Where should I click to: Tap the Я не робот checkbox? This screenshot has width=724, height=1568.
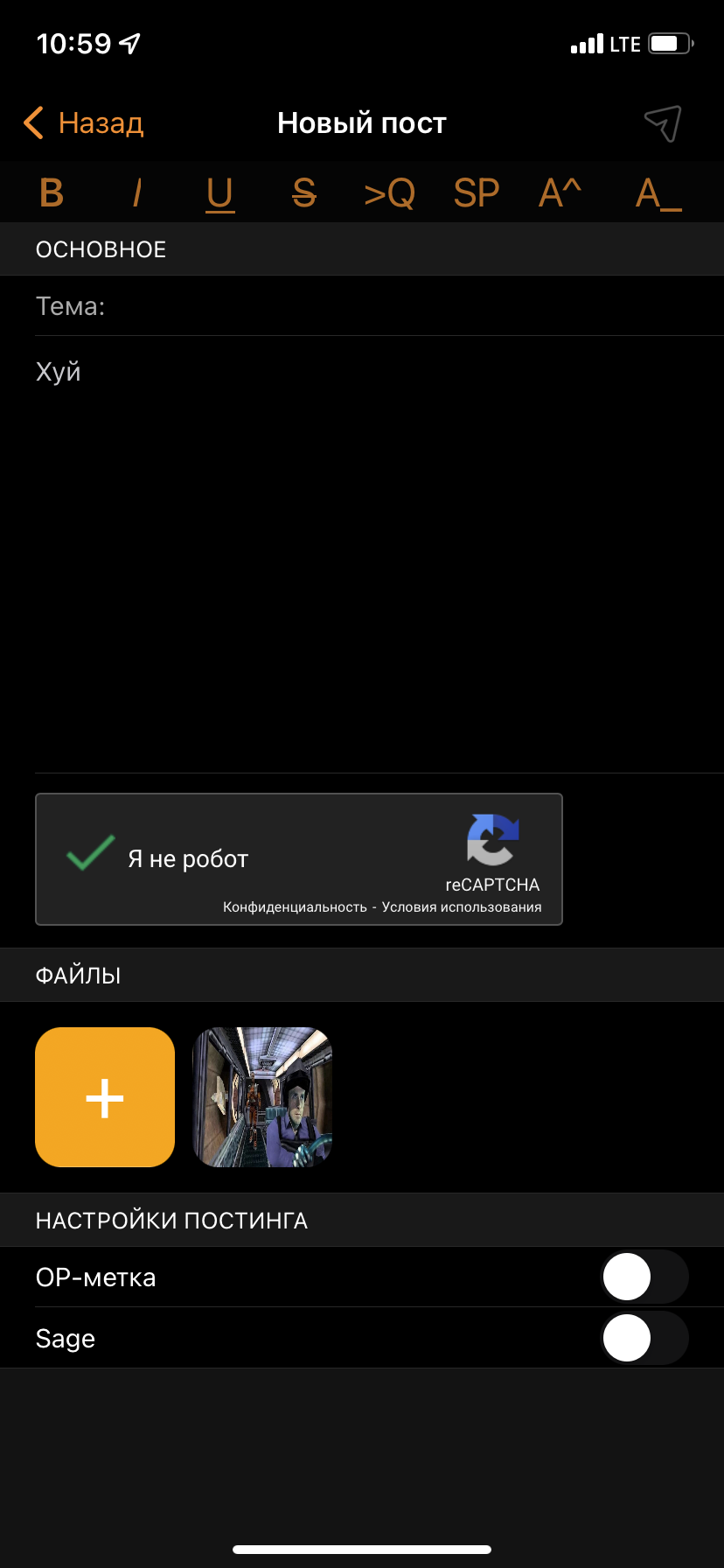(90, 853)
